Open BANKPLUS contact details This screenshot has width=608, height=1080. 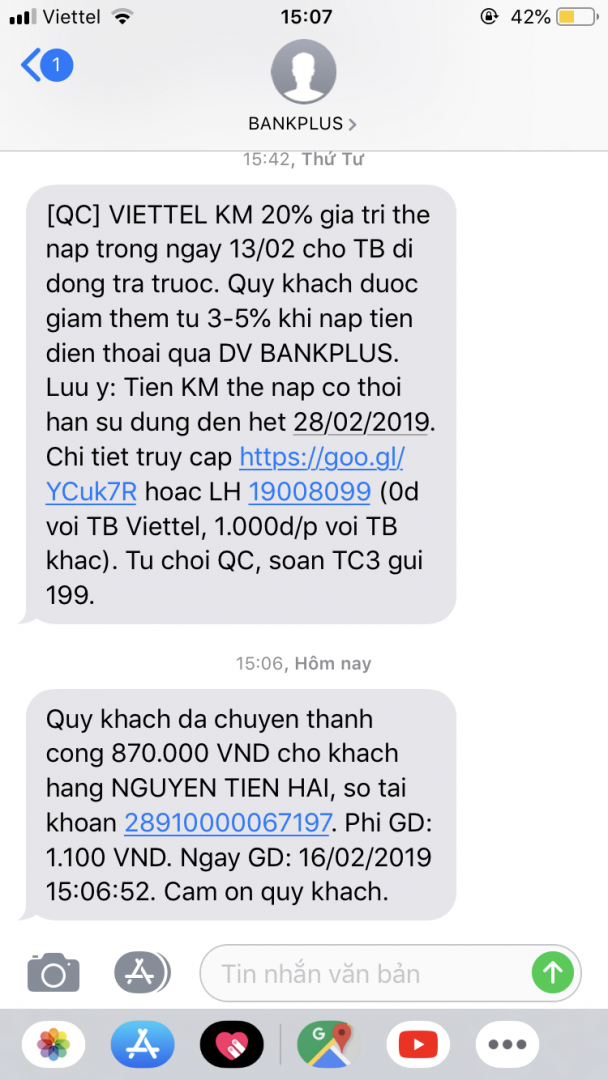coord(303,90)
